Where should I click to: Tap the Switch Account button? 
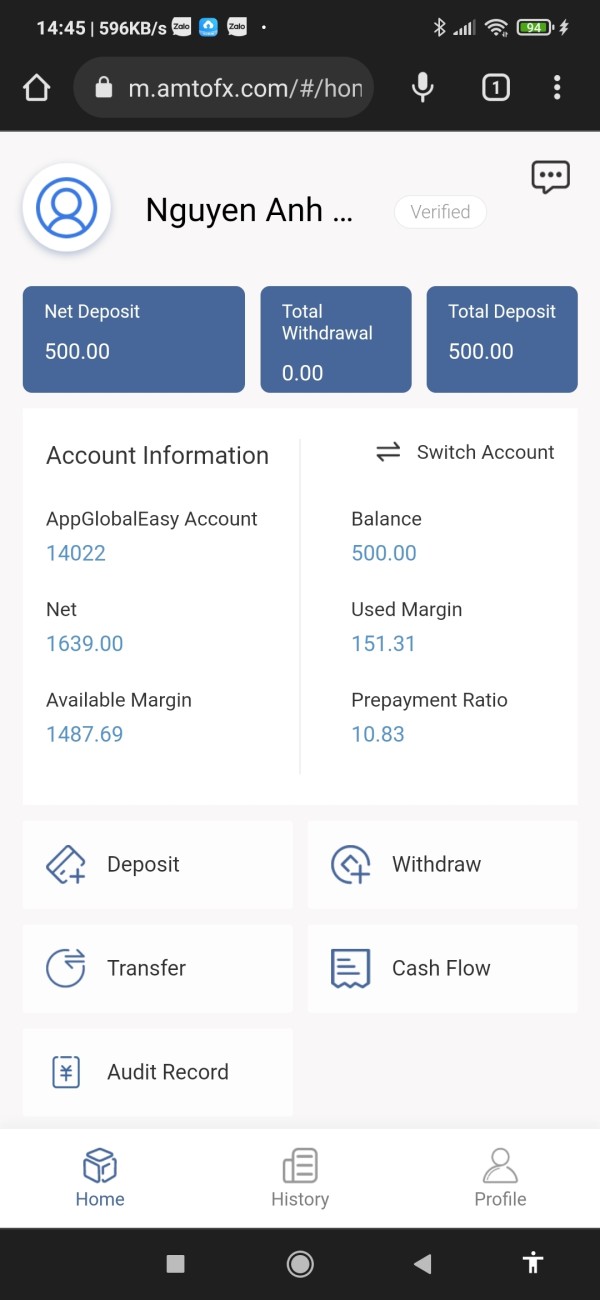[465, 452]
